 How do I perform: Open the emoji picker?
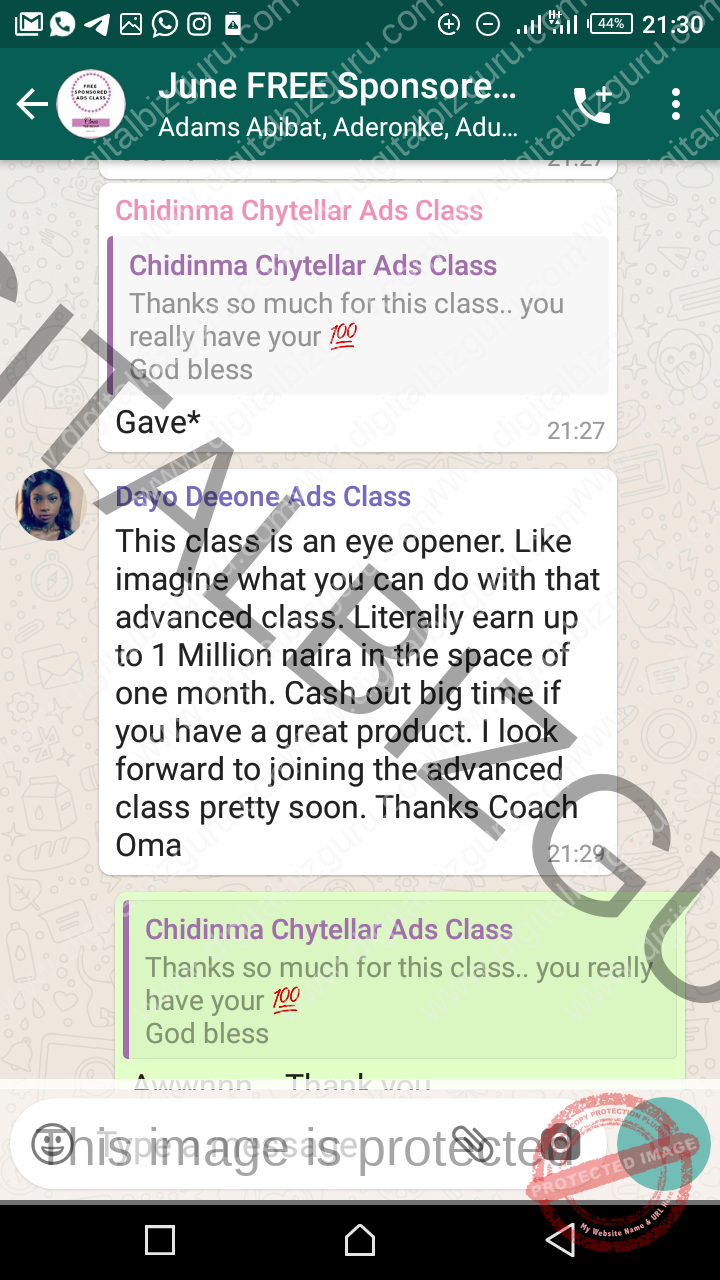pos(52,1143)
